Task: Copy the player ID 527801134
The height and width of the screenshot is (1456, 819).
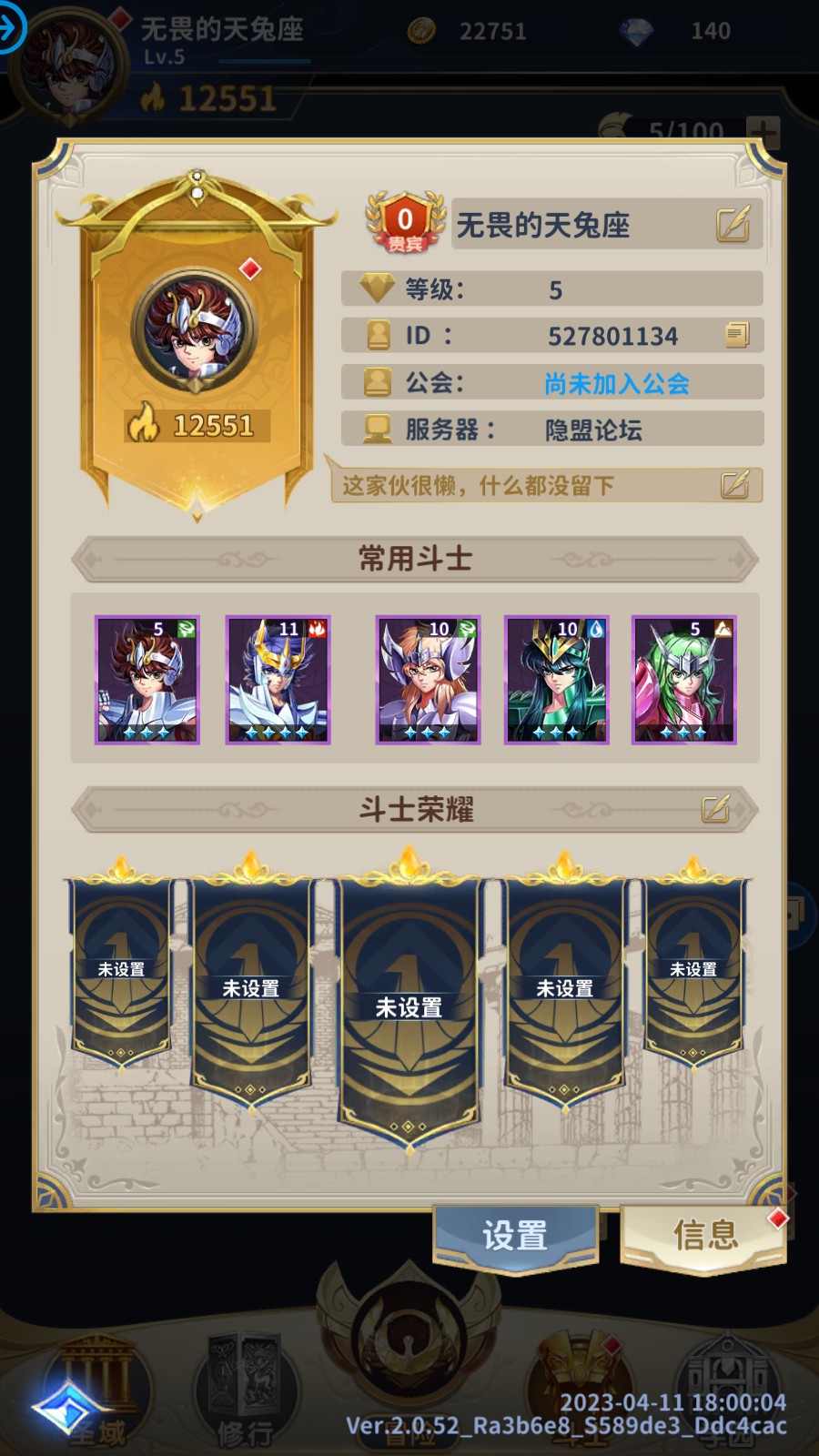Action: pos(736,335)
